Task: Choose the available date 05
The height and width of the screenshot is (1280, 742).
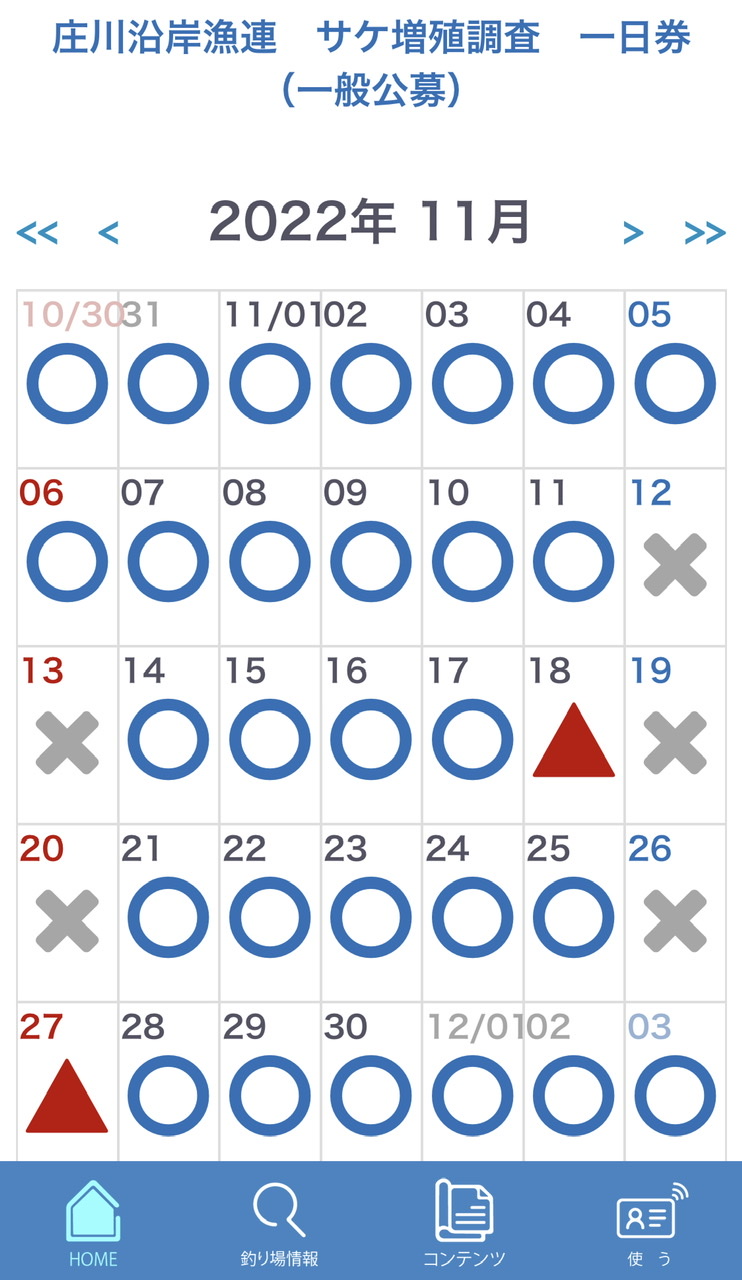Action: click(x=675, y=379)
